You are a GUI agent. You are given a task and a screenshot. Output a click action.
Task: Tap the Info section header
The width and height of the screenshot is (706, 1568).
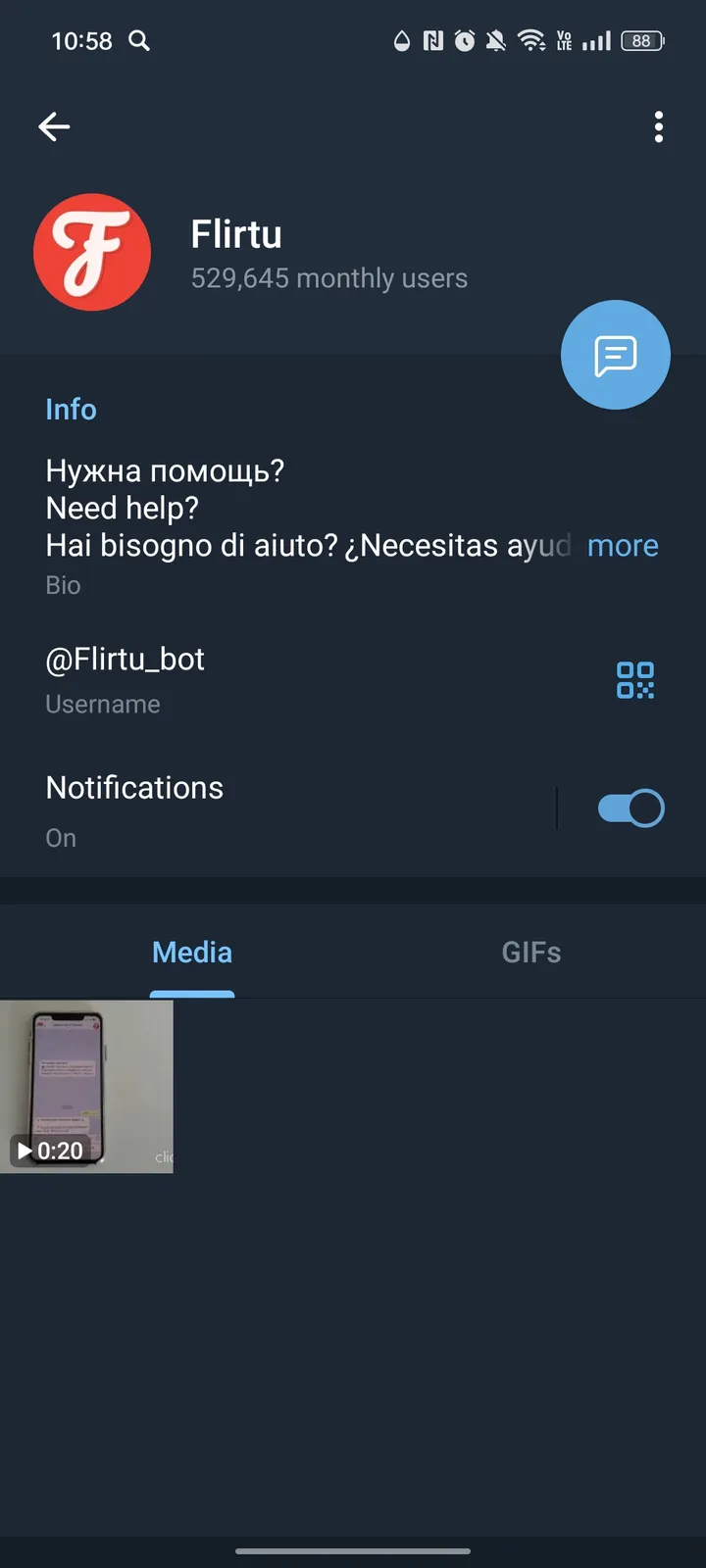tap(71, 409)
